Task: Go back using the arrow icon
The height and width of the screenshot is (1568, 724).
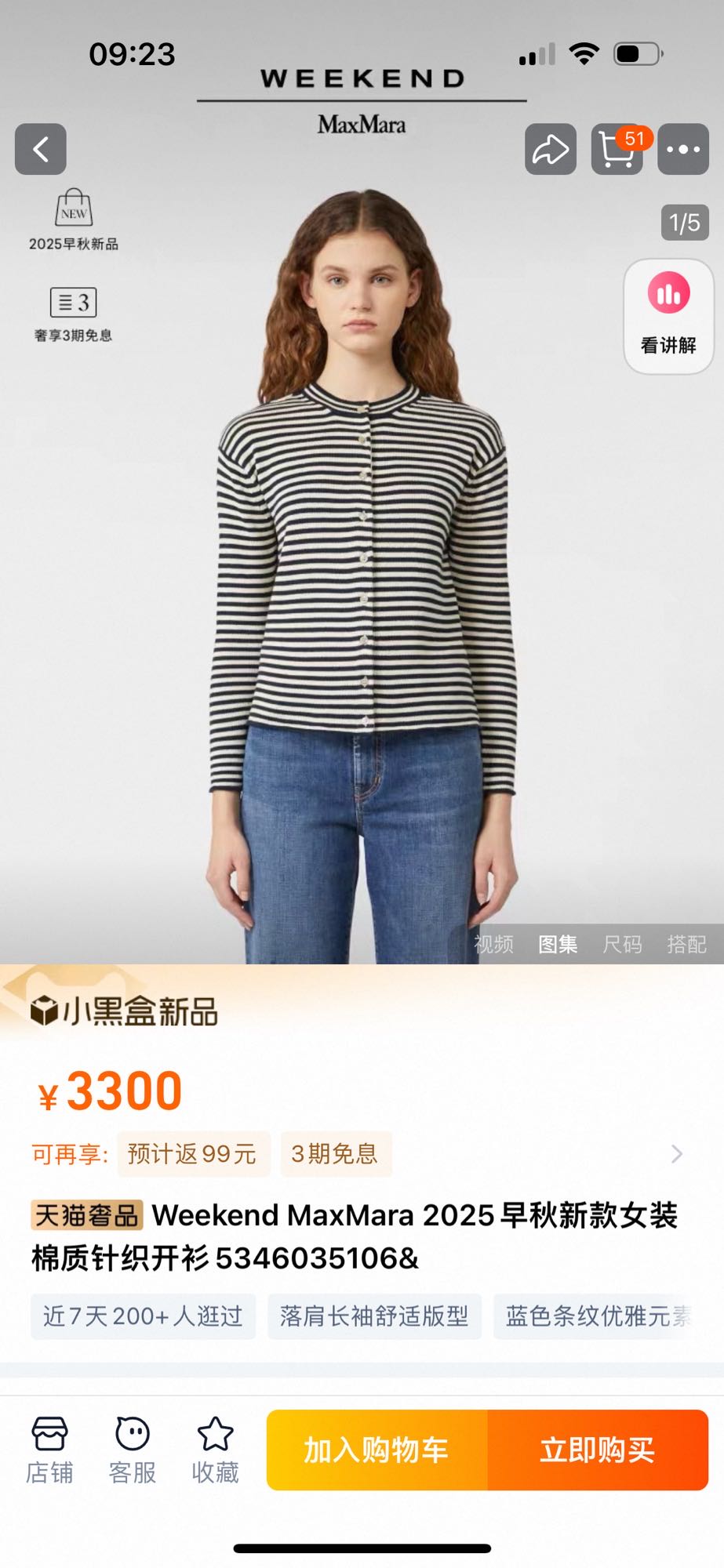Action: [41, 149]
